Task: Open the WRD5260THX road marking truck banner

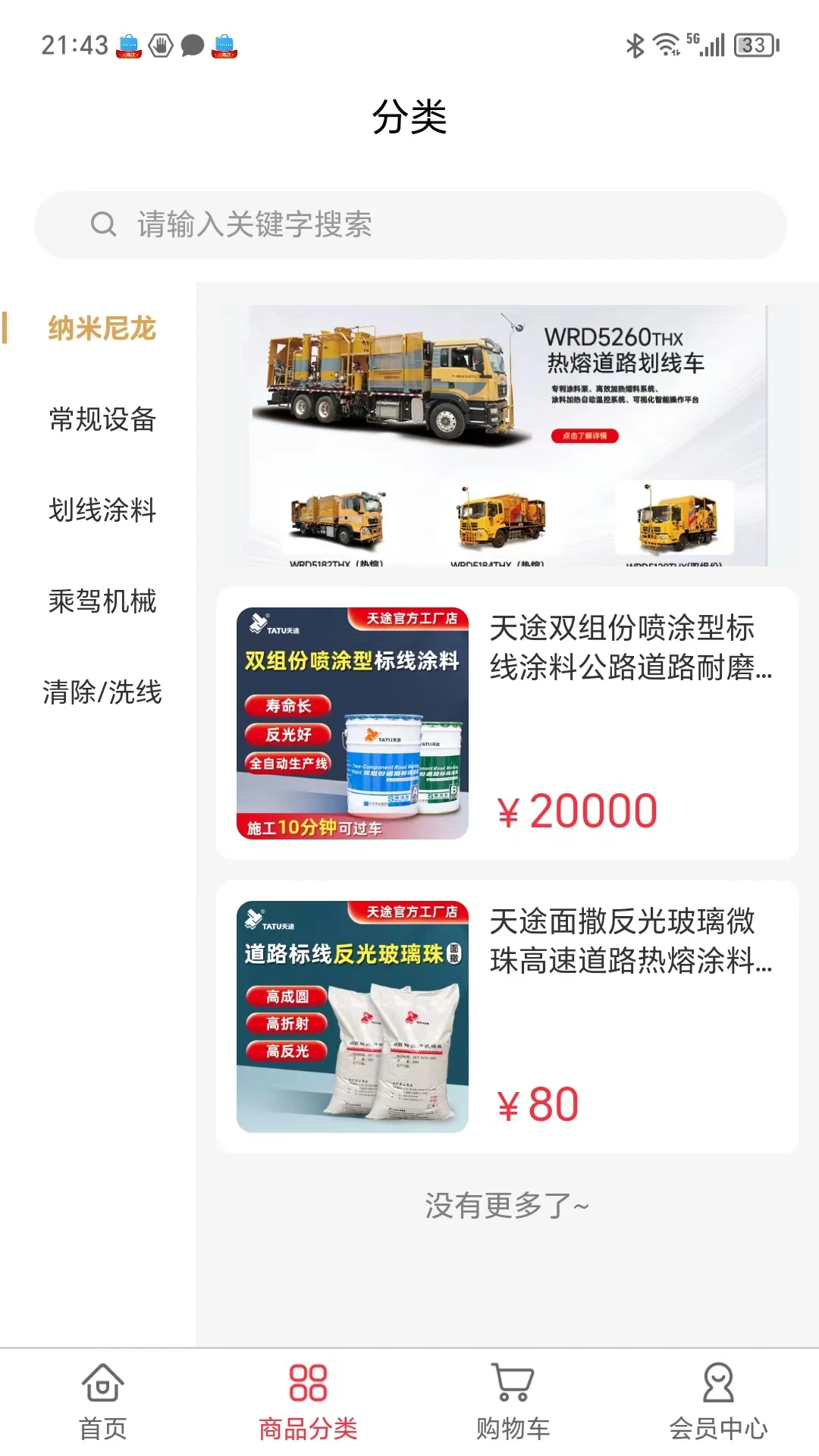Action: point(507,435)
